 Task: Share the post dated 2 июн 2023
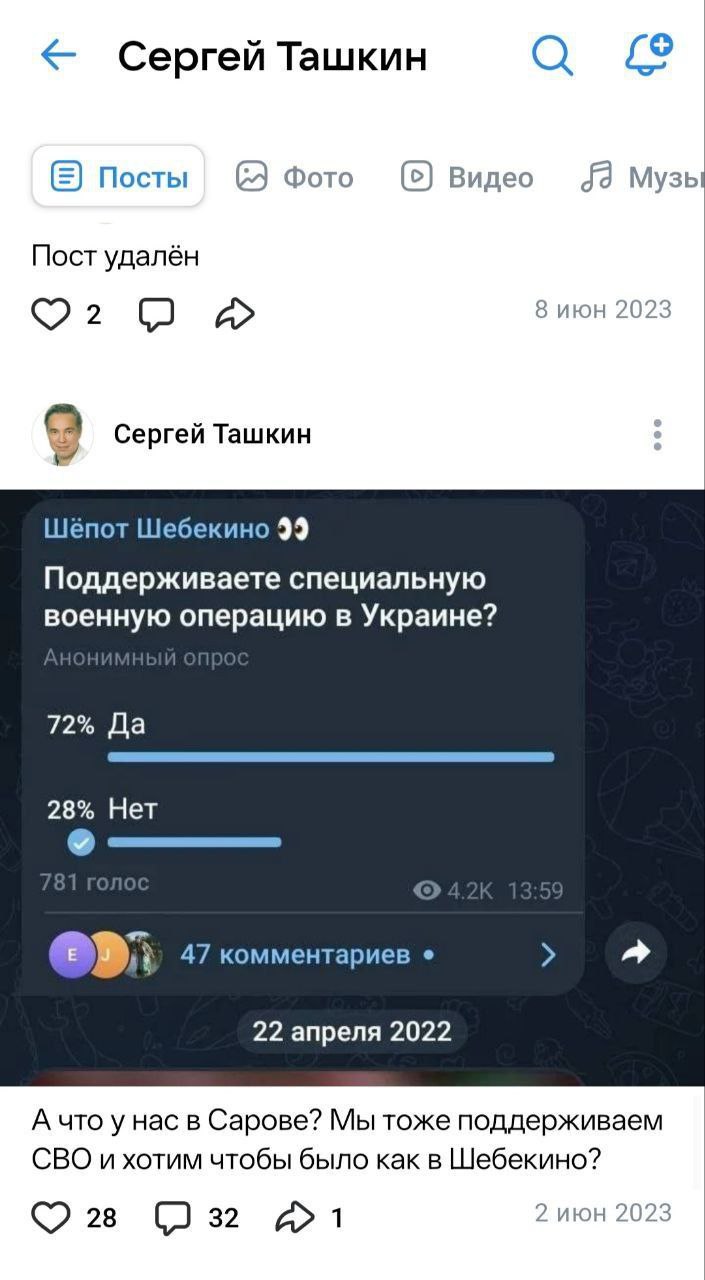pyautogui.click(x=296, y=1216)
